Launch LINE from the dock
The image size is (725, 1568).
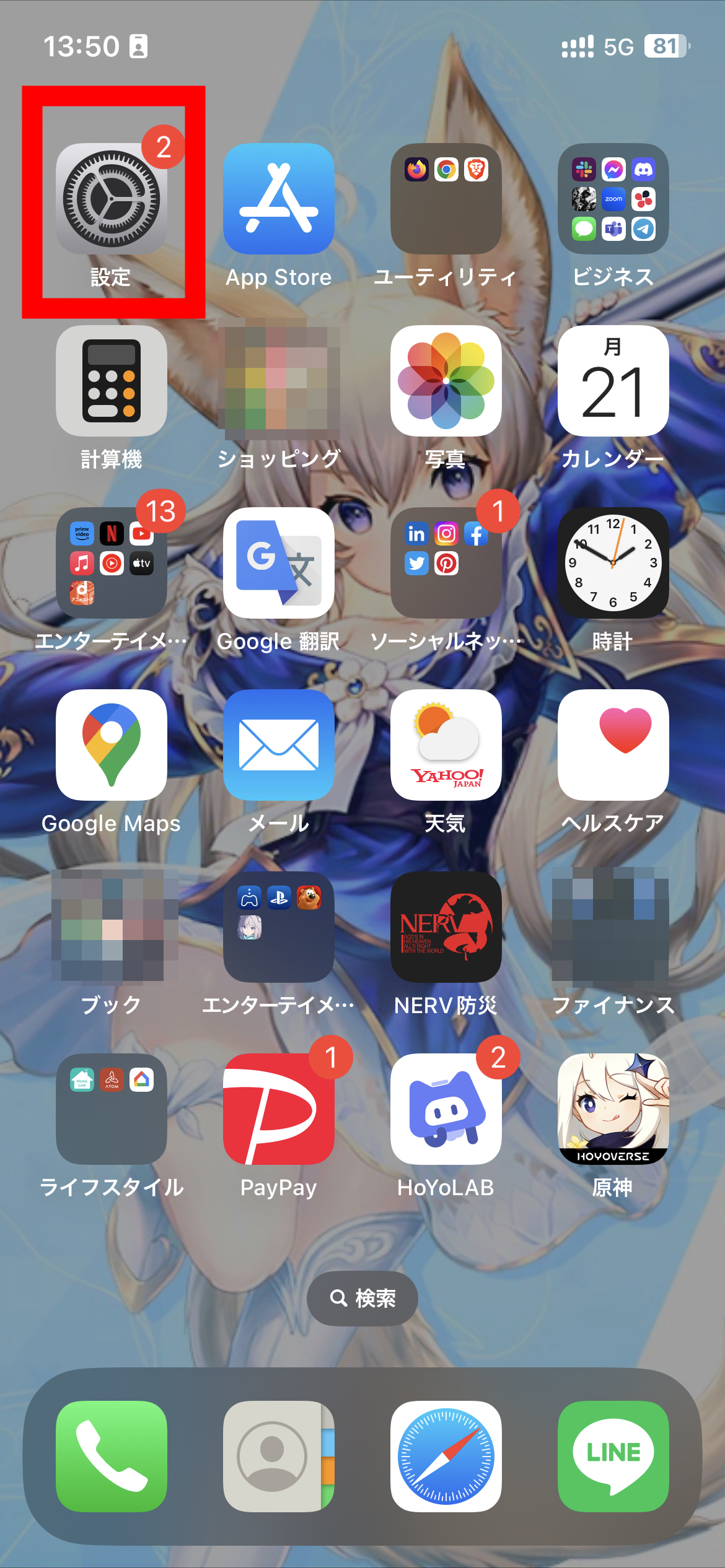point(613,1457)
